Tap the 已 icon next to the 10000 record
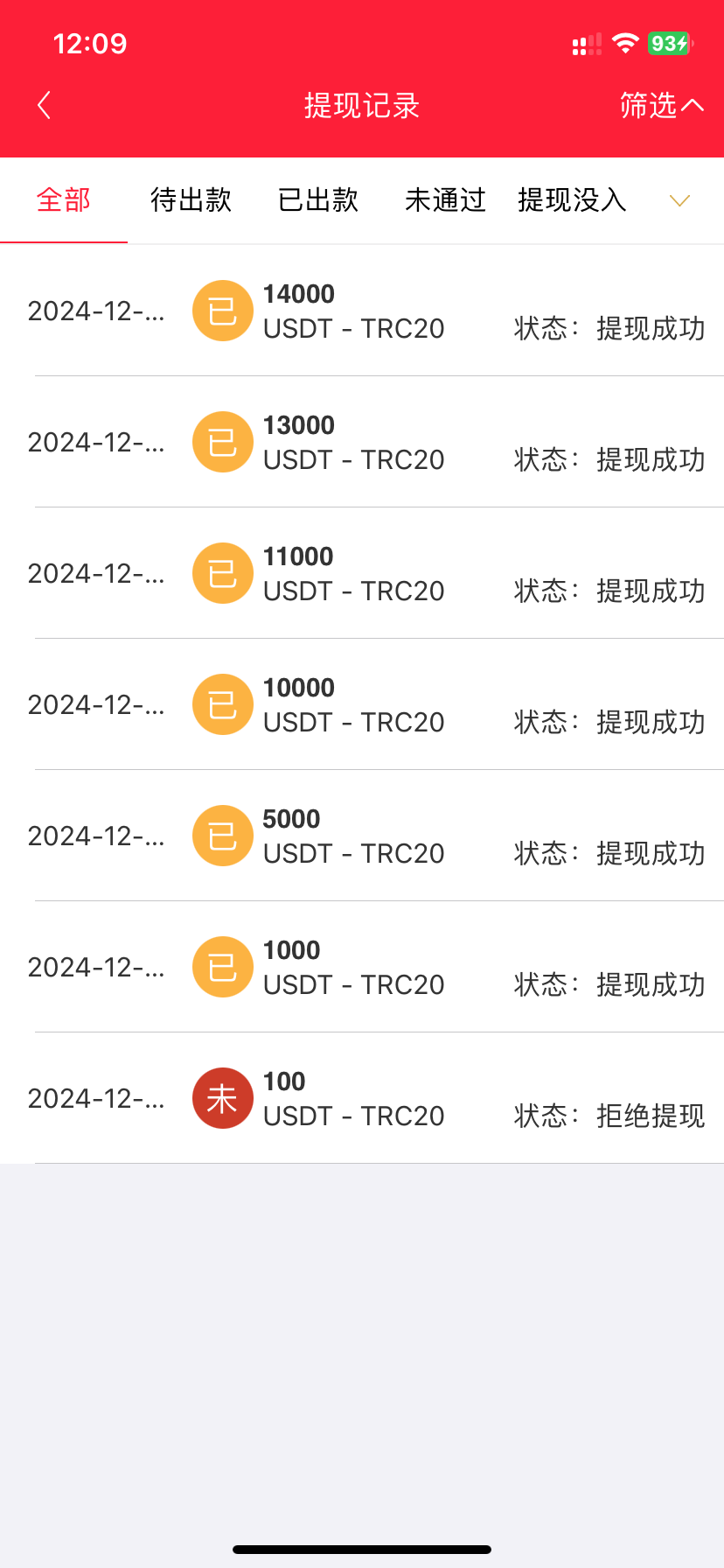 tap(222, 704)
